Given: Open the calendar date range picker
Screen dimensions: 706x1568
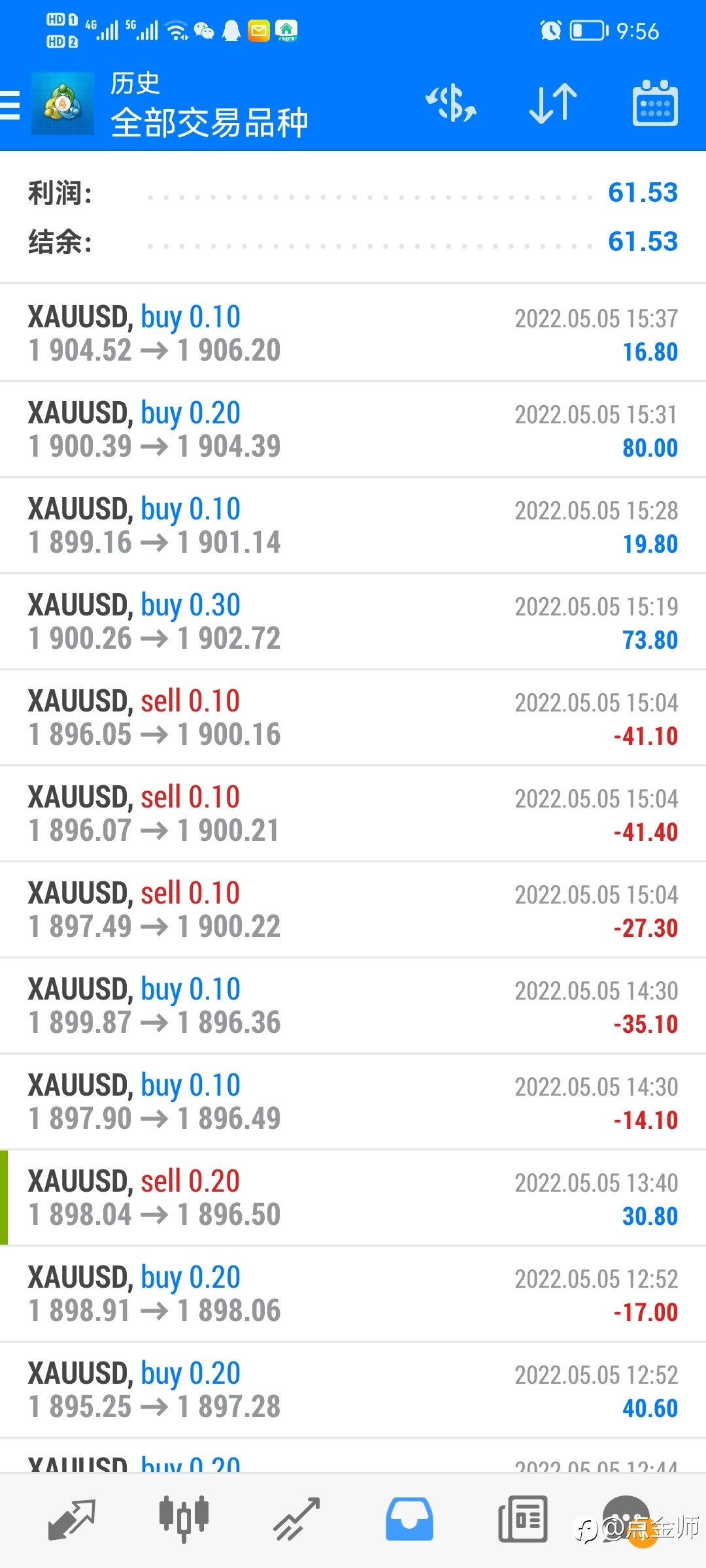Looking at the screenshot, I should point(655,103).
